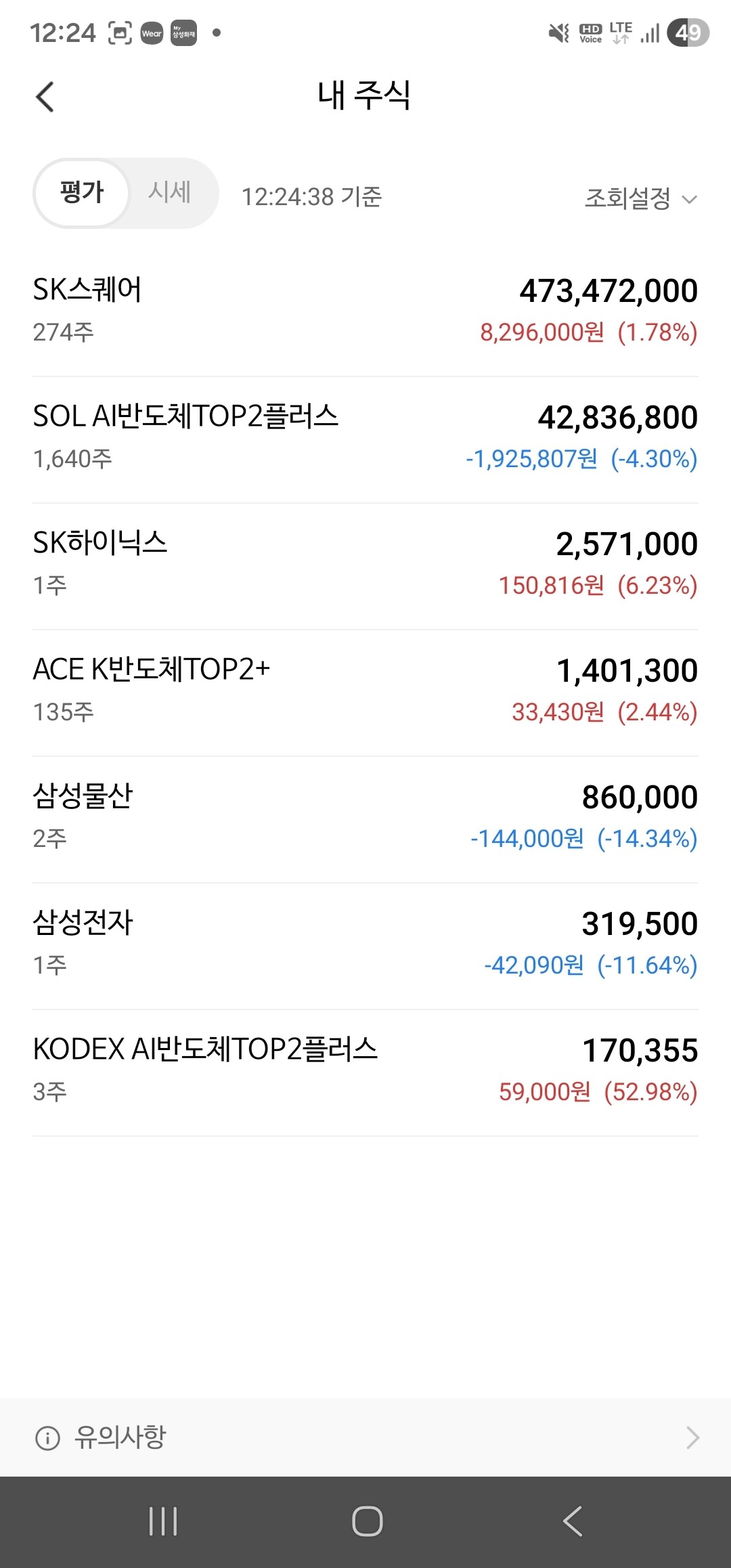The width and height of the screenshot is (731, 1568).
Task: Select the 평가 segment
Action: click(82, 193)
